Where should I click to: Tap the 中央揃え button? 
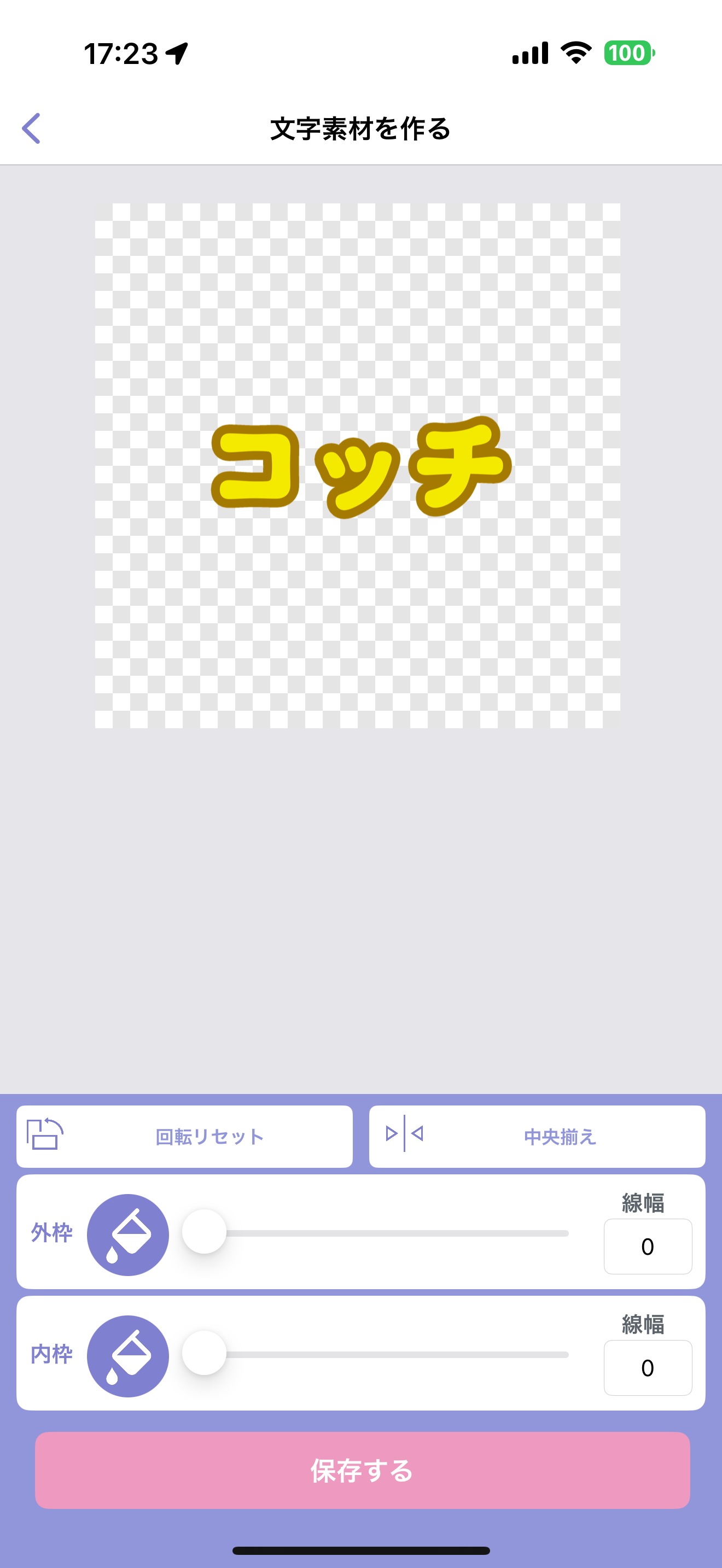click(x=537, y=1137)
